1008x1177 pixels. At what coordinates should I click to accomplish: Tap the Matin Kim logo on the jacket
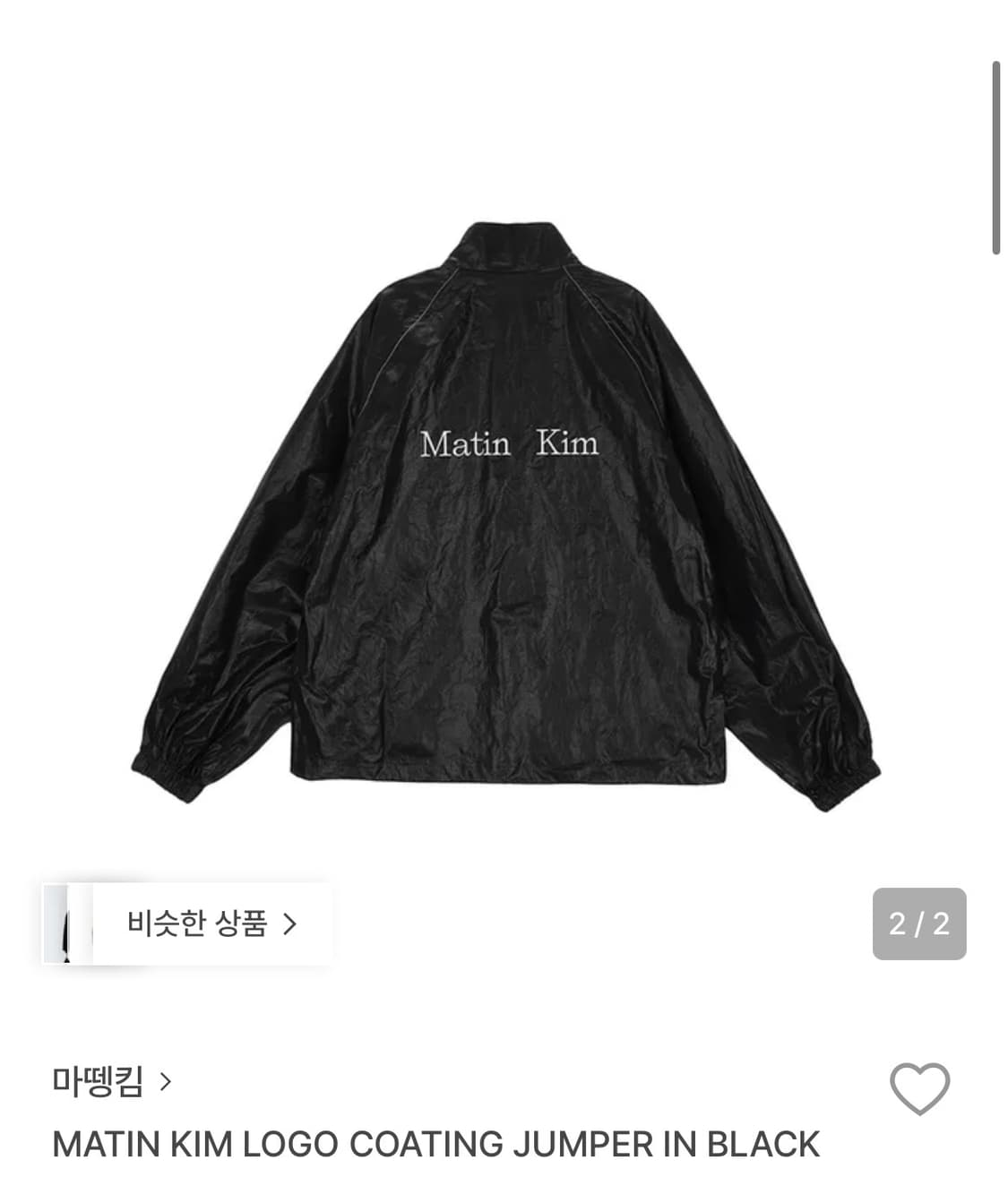tap(510, 443)
